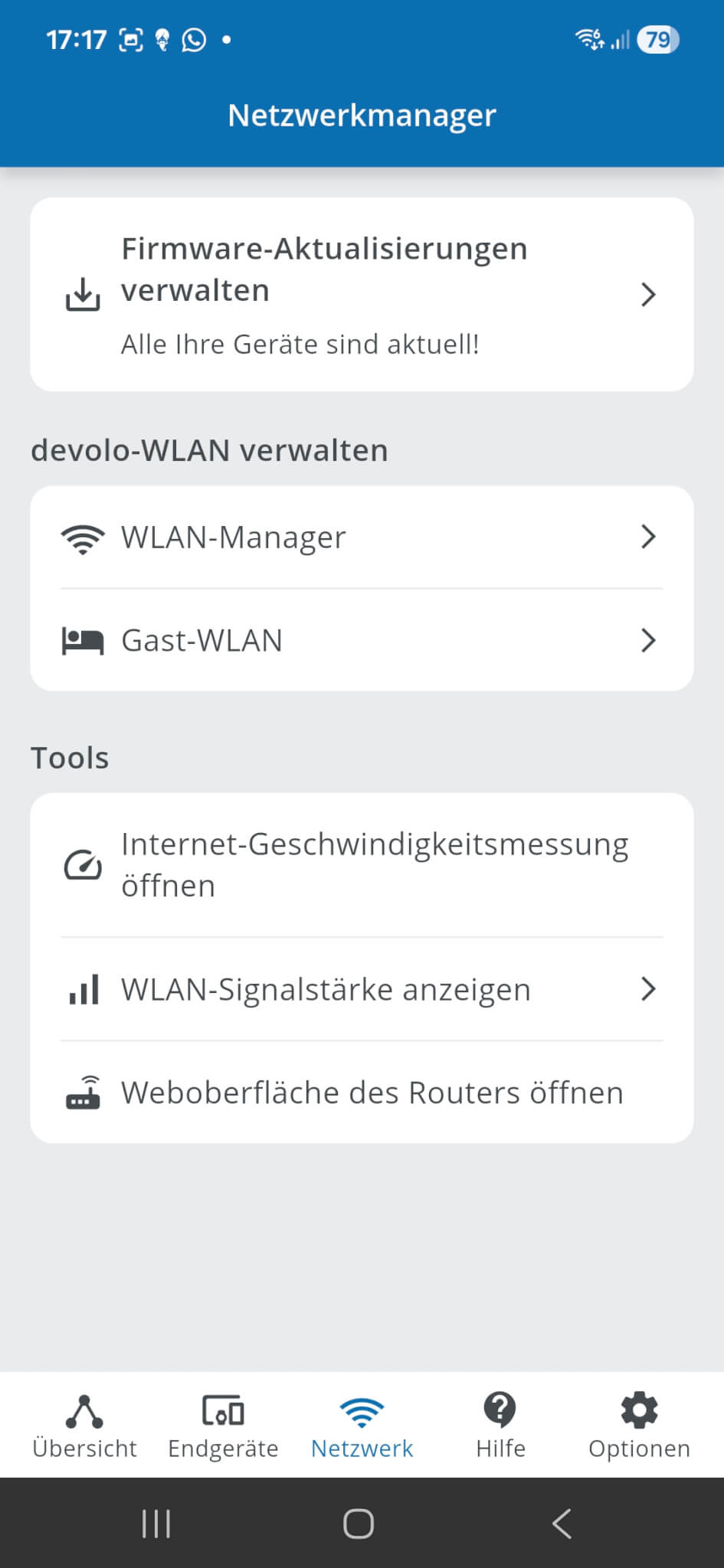This screenshot has height=1568, width=724.
Task: Switch to the Übersicht tab
Action: point(84,1426)
